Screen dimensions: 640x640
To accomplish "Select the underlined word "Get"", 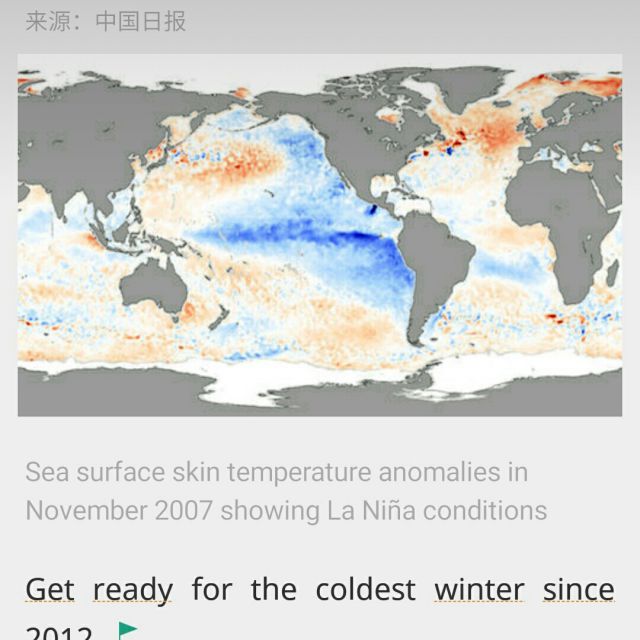I will coord(50,589).
